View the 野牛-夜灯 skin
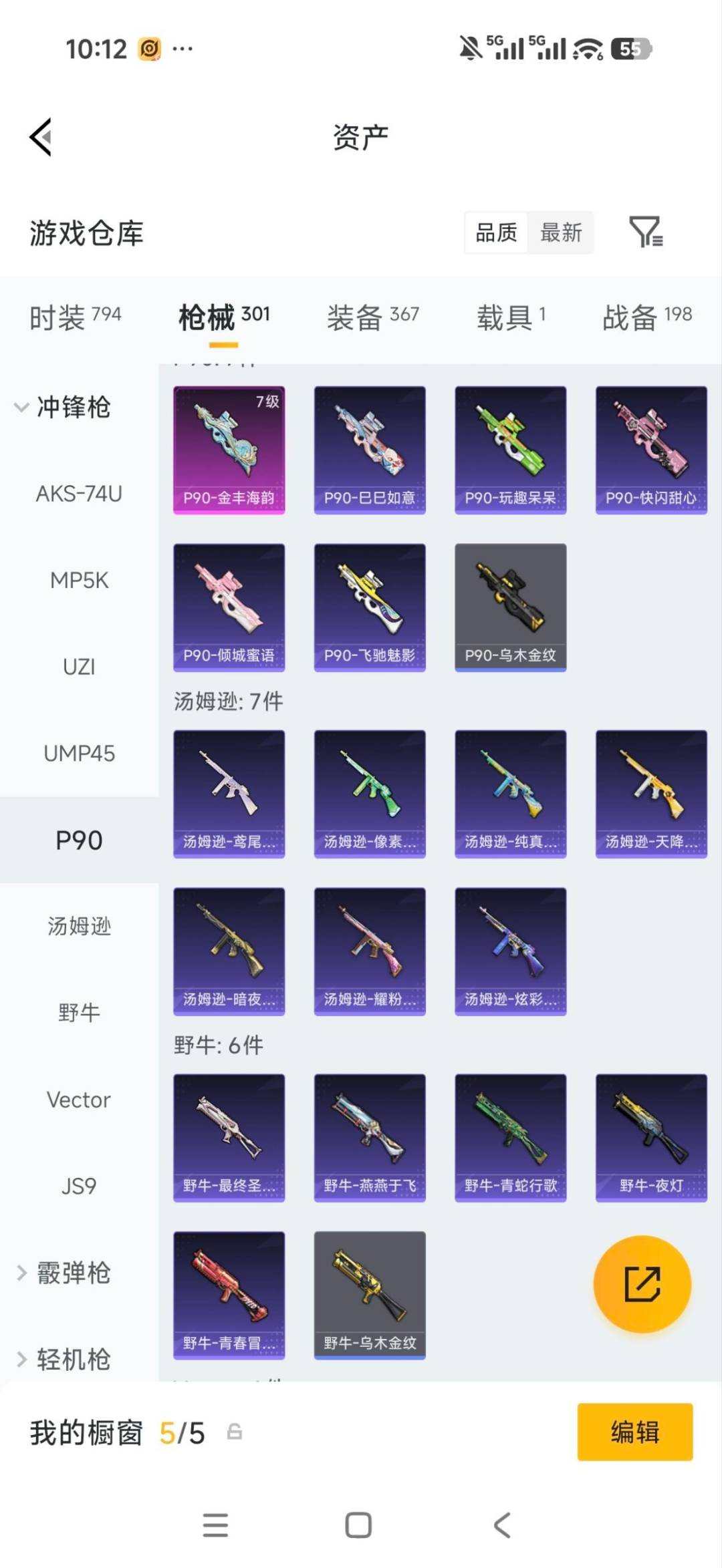Image resolution: width=722 pixels, height=1568 pixels. click(x=651, y=1138)
